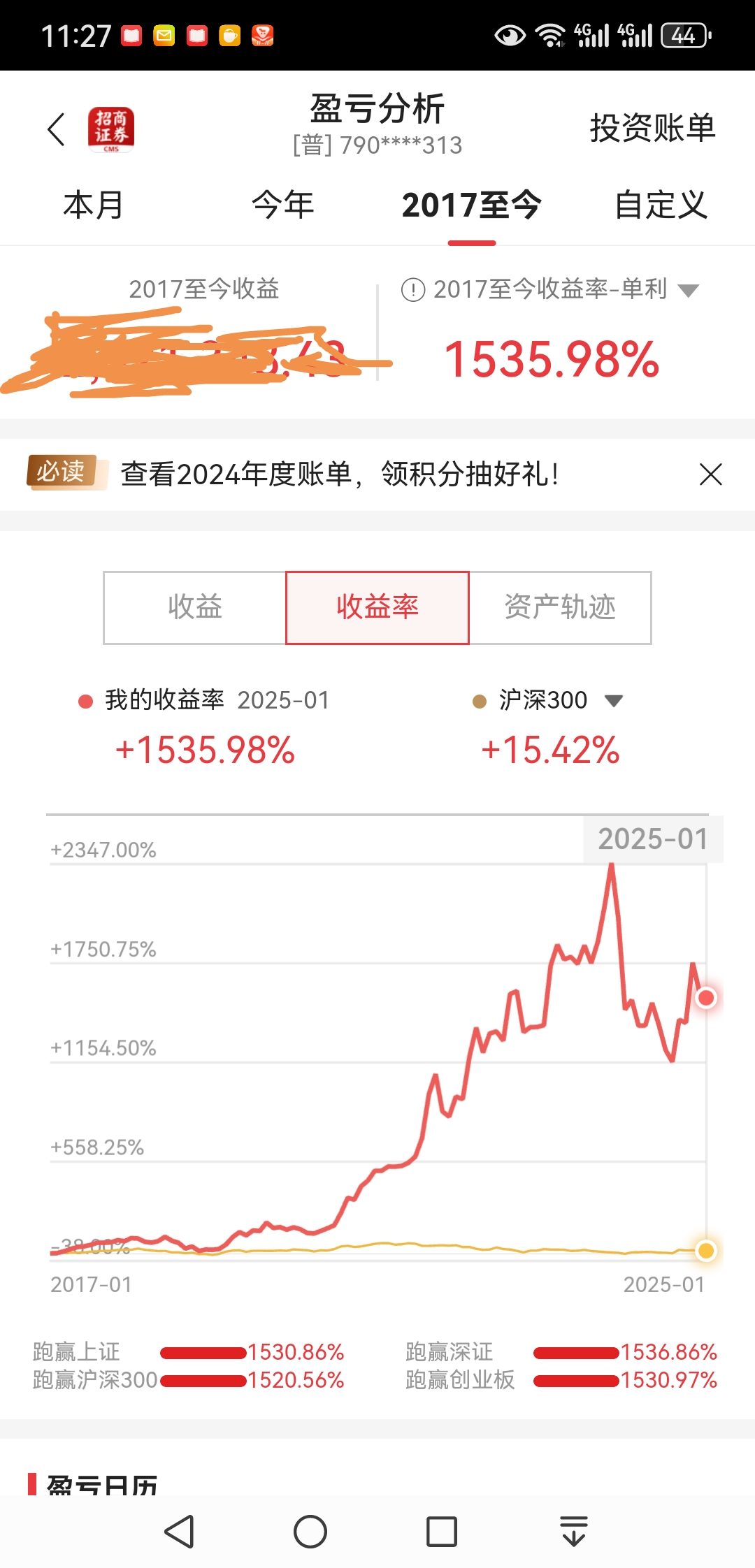Screen dimensions: 755x1568
Task: Show info about 2017至今收益率
Action: click(x=413, y=289)
